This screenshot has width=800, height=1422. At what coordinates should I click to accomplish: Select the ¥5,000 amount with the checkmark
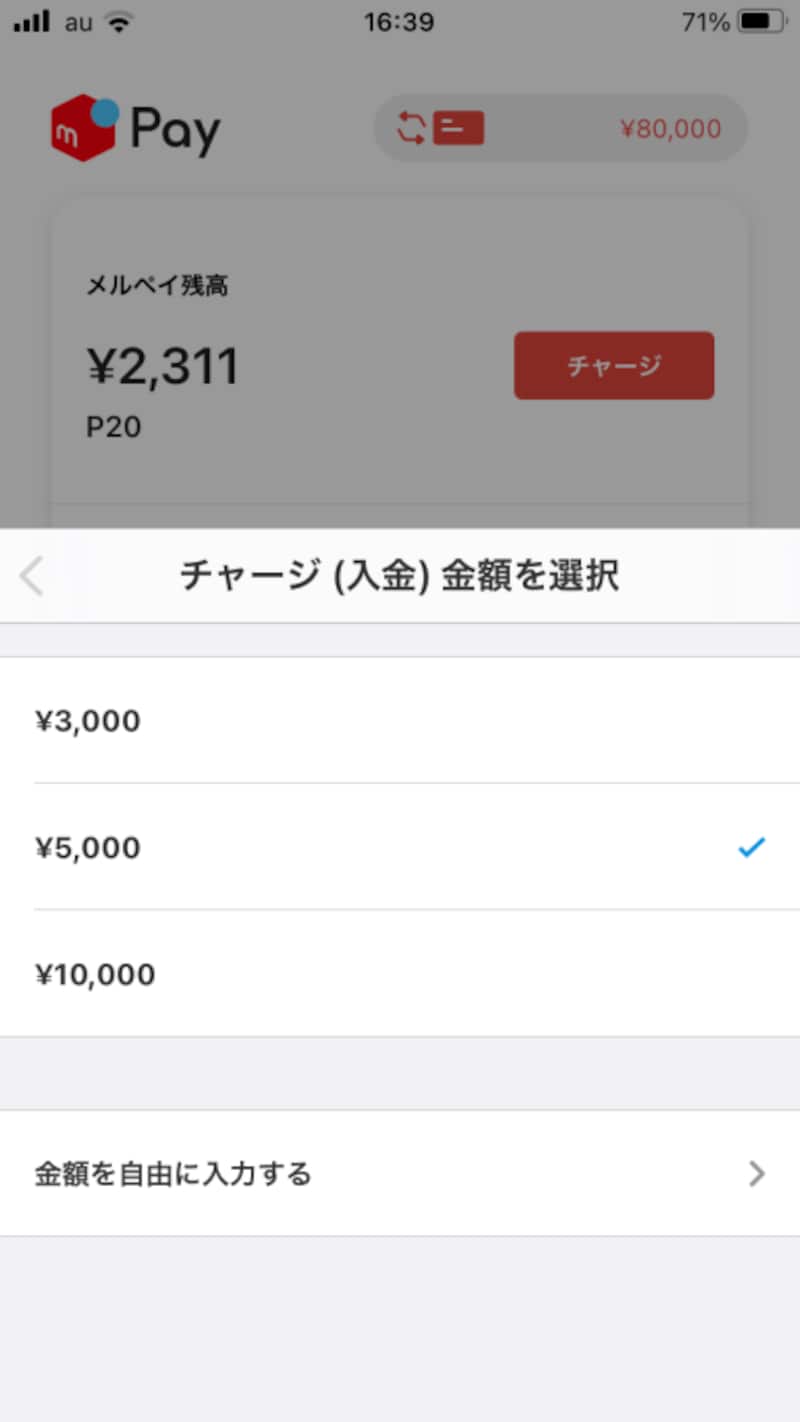tap(400, 846)
